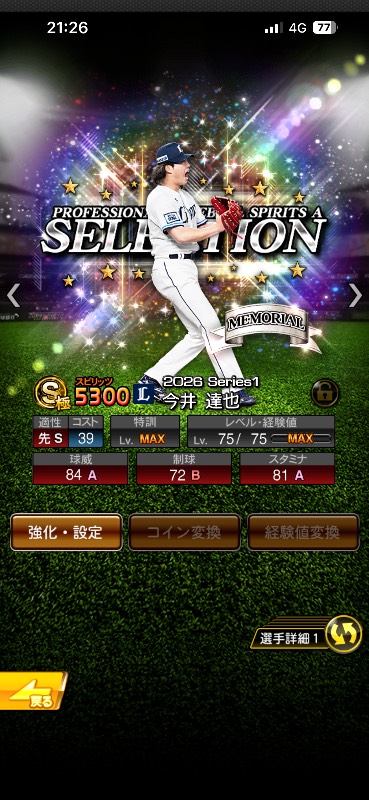Screen dimensions: 369x800
Task: Tap the 経験値変換 button
Action: [303, 532]
